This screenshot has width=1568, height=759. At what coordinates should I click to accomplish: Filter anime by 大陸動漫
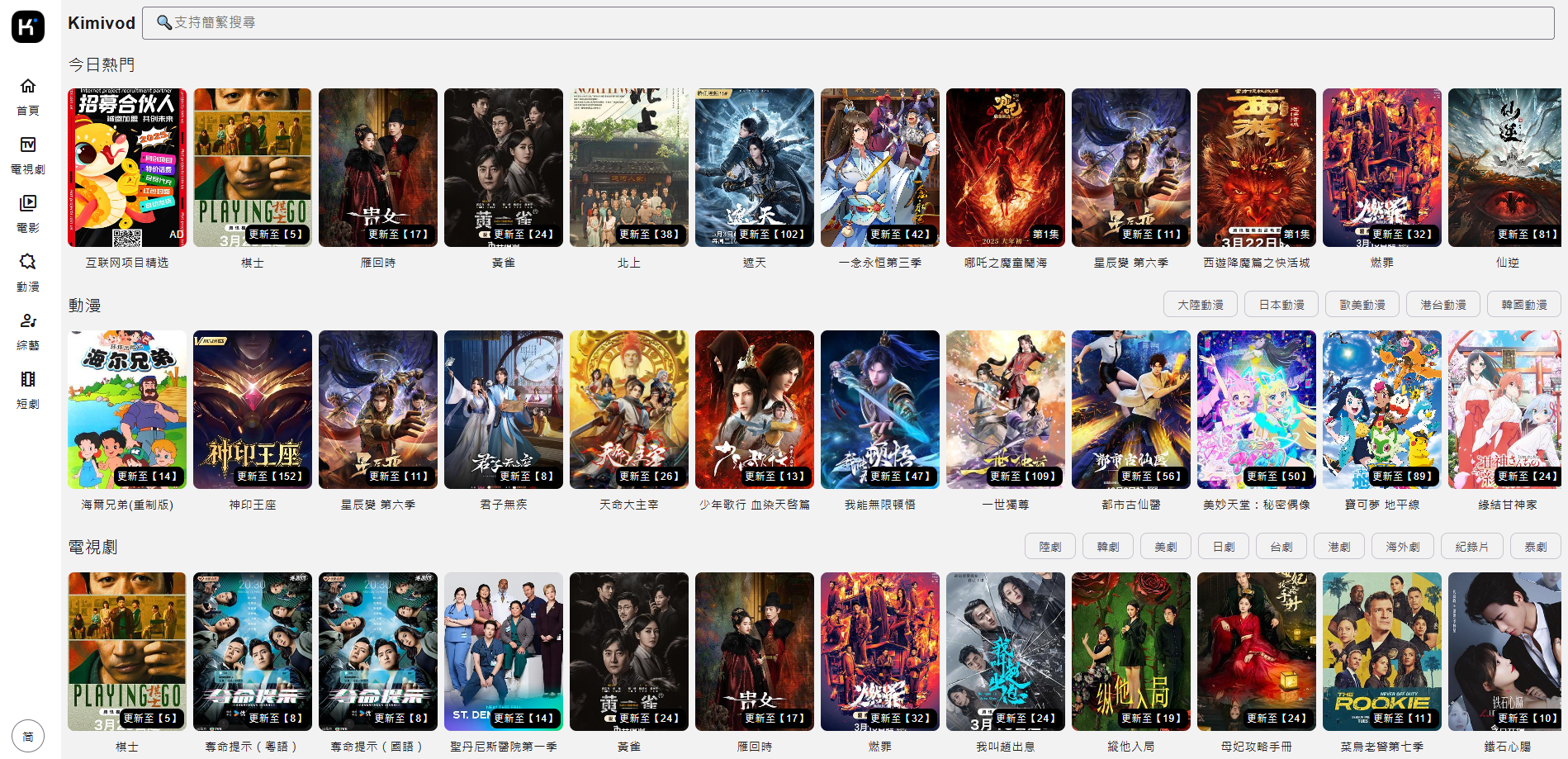coord(1200,305)
